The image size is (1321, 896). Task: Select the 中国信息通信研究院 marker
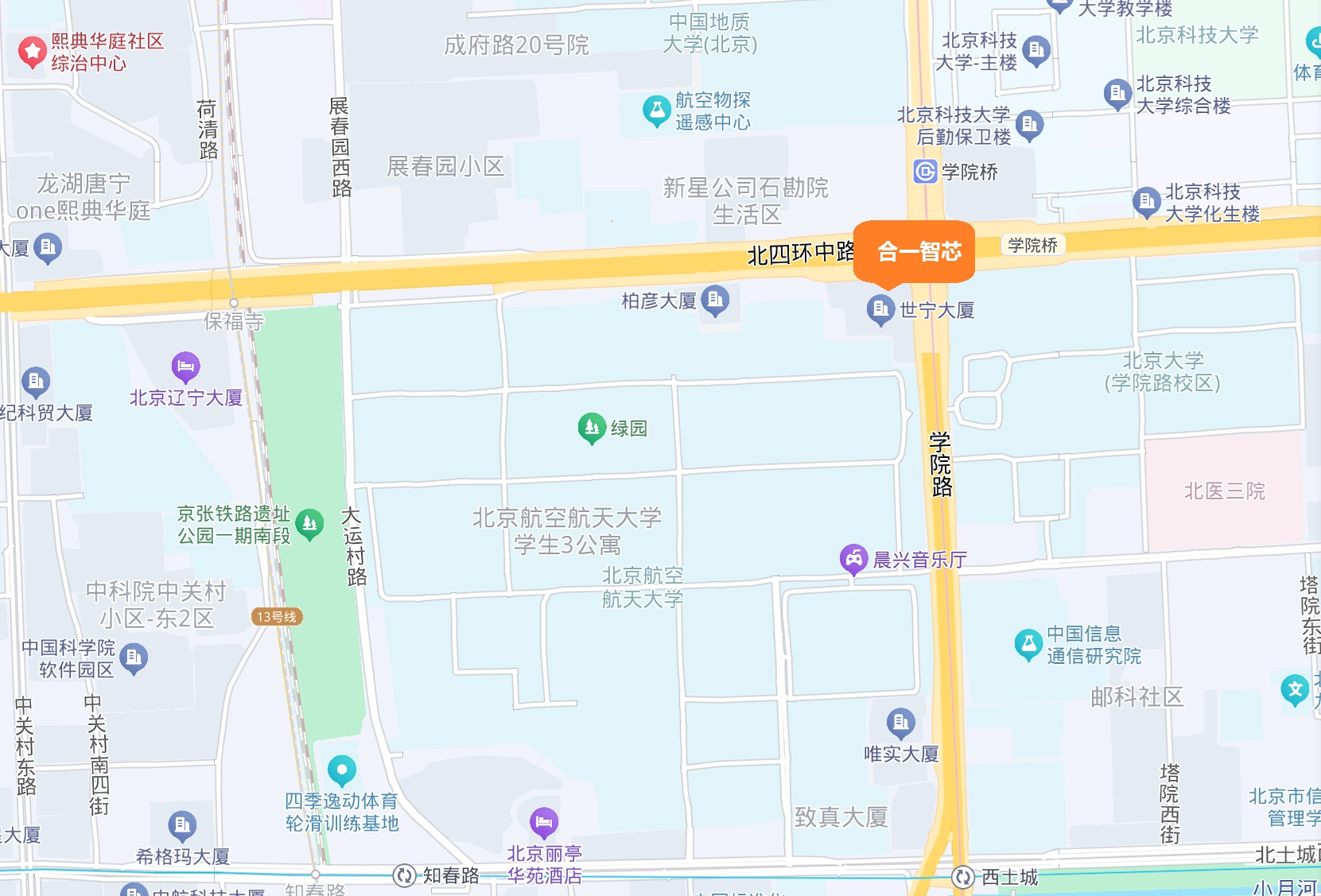[1028, 644]
